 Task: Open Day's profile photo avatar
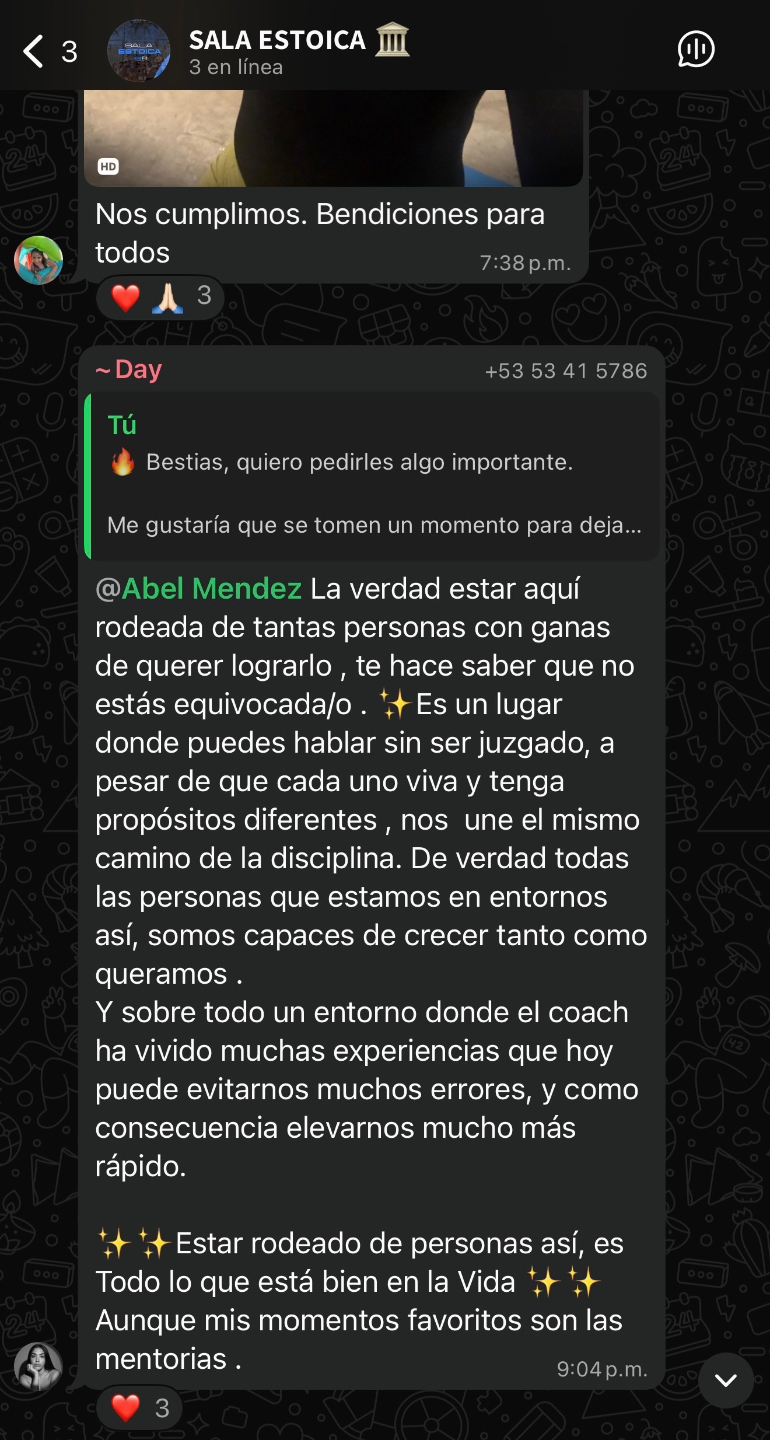click(38, 1366)
